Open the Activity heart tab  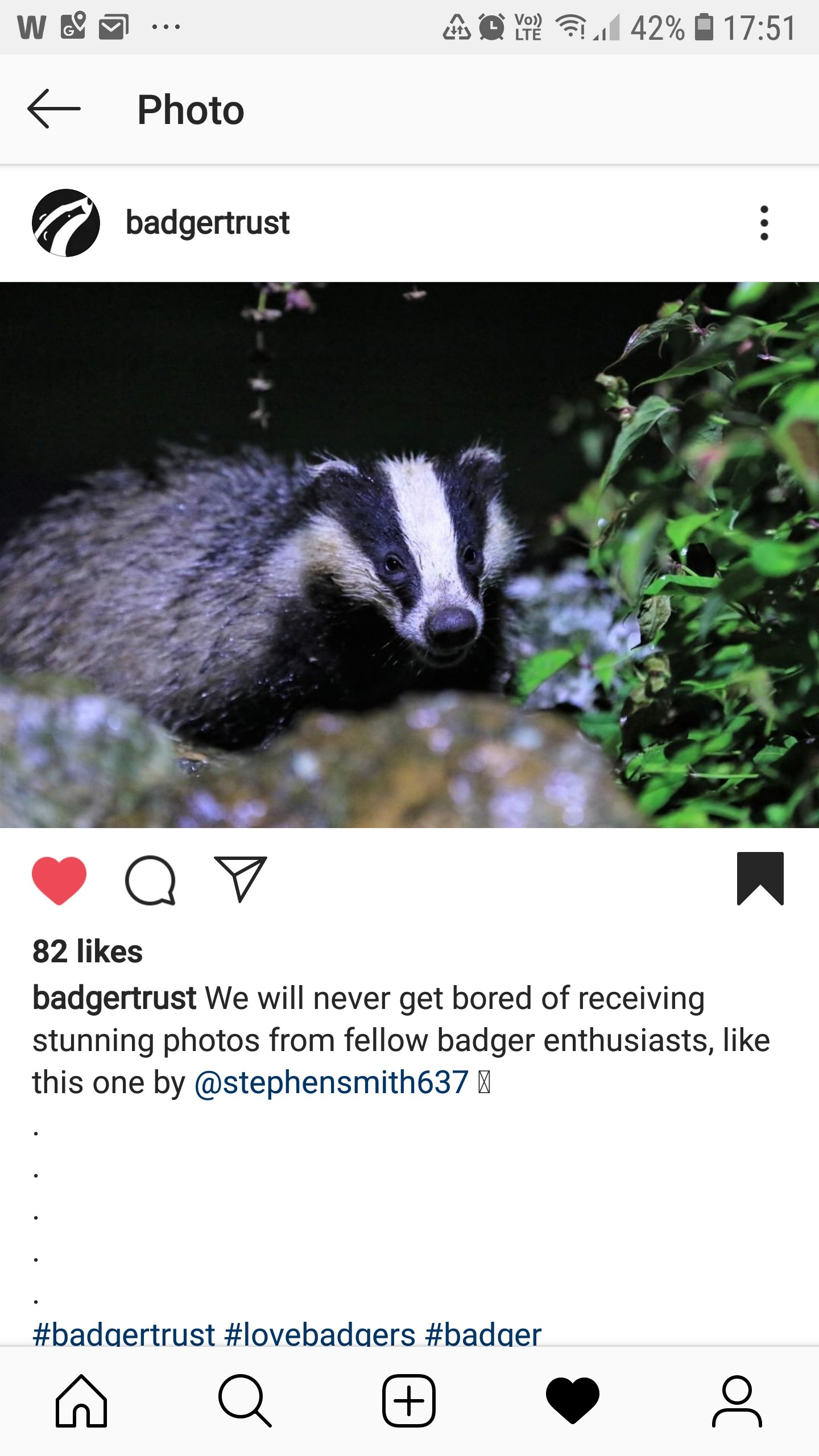(x=573, y=1401)
